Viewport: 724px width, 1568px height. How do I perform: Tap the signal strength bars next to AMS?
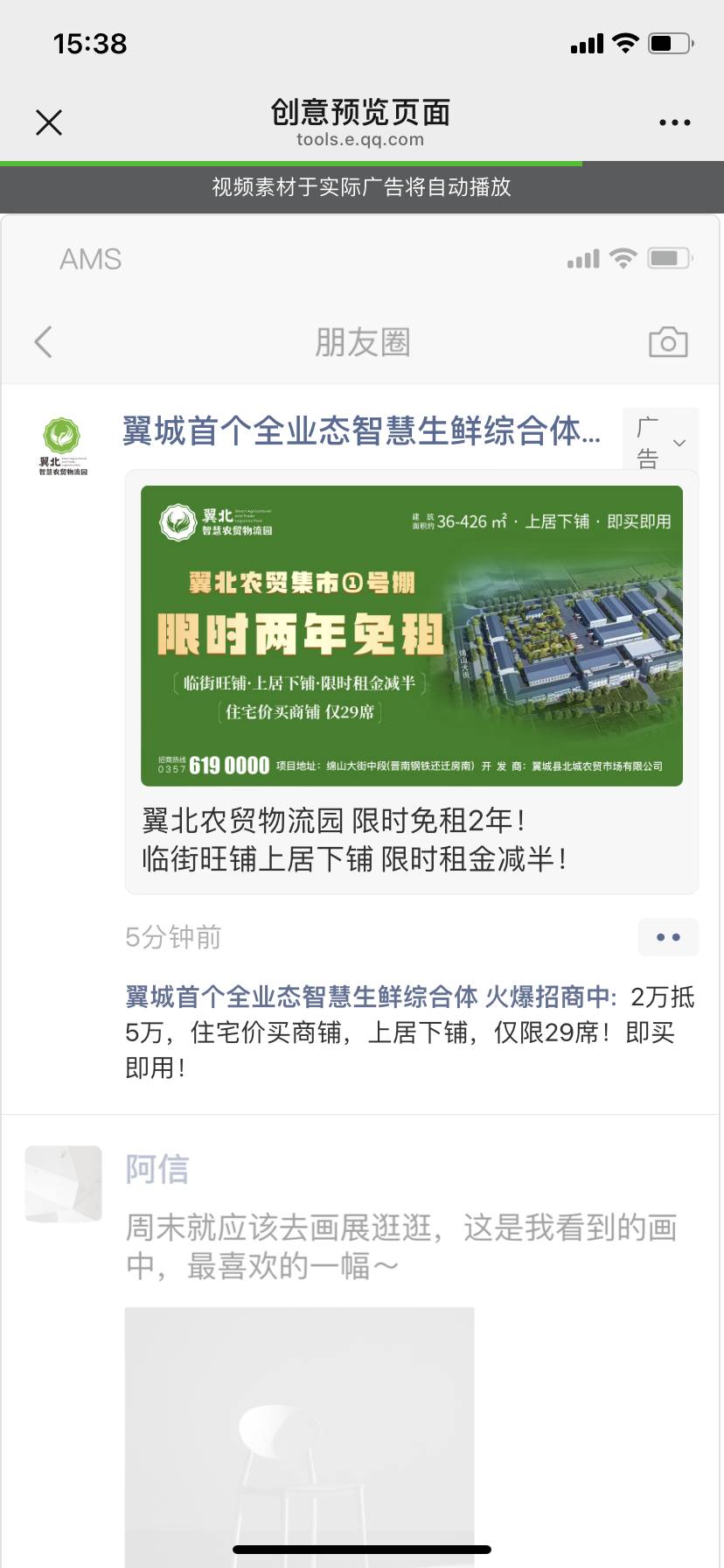582,259
